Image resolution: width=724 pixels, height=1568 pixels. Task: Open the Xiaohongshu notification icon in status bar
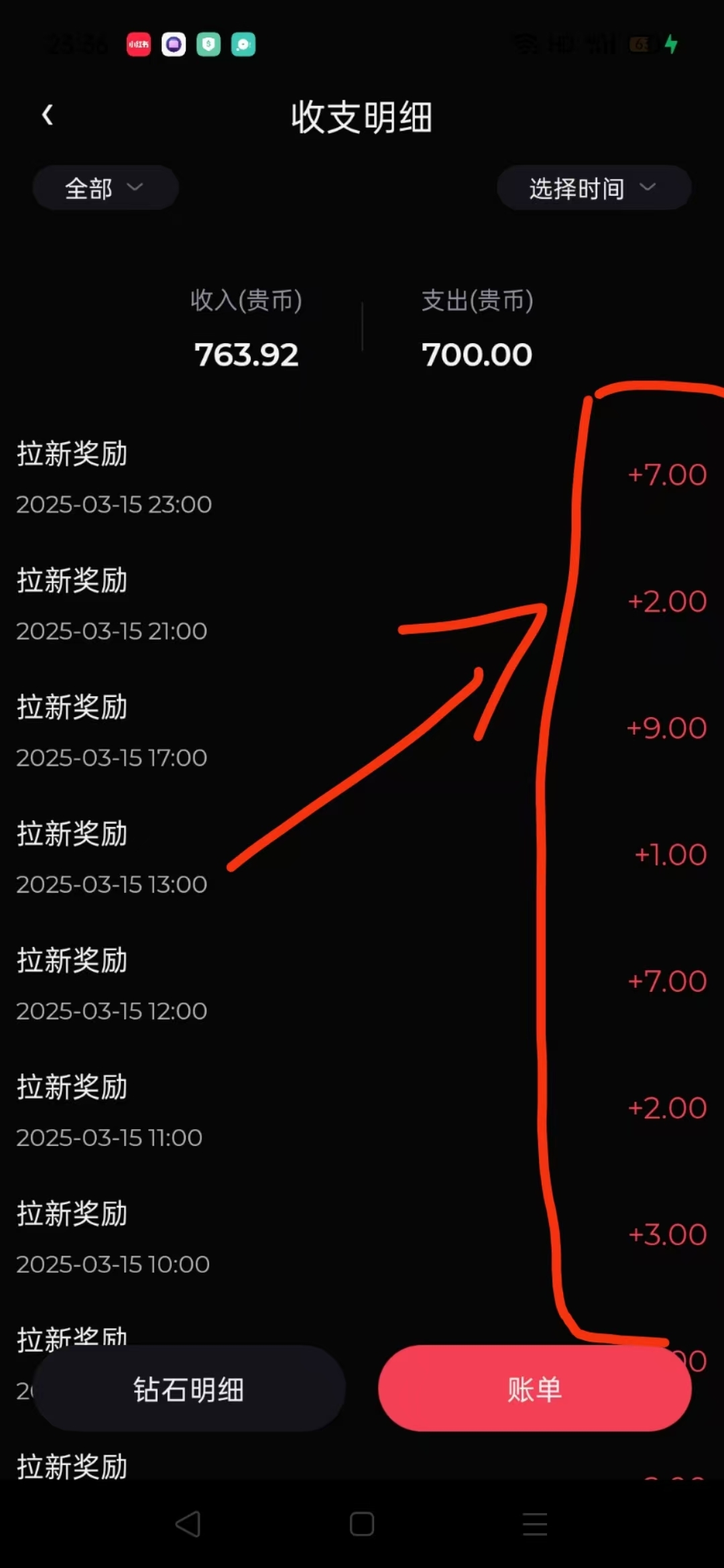tap(138, 44)
